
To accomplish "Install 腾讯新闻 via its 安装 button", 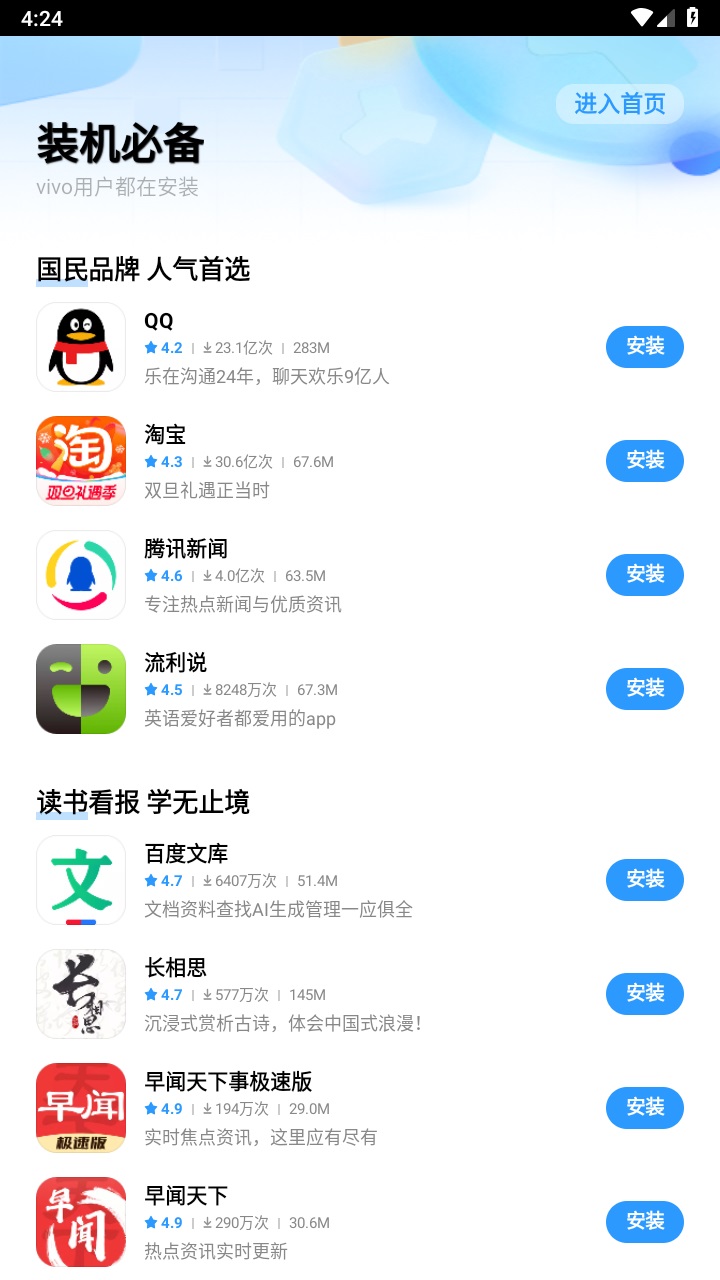I will pos(644,574).
